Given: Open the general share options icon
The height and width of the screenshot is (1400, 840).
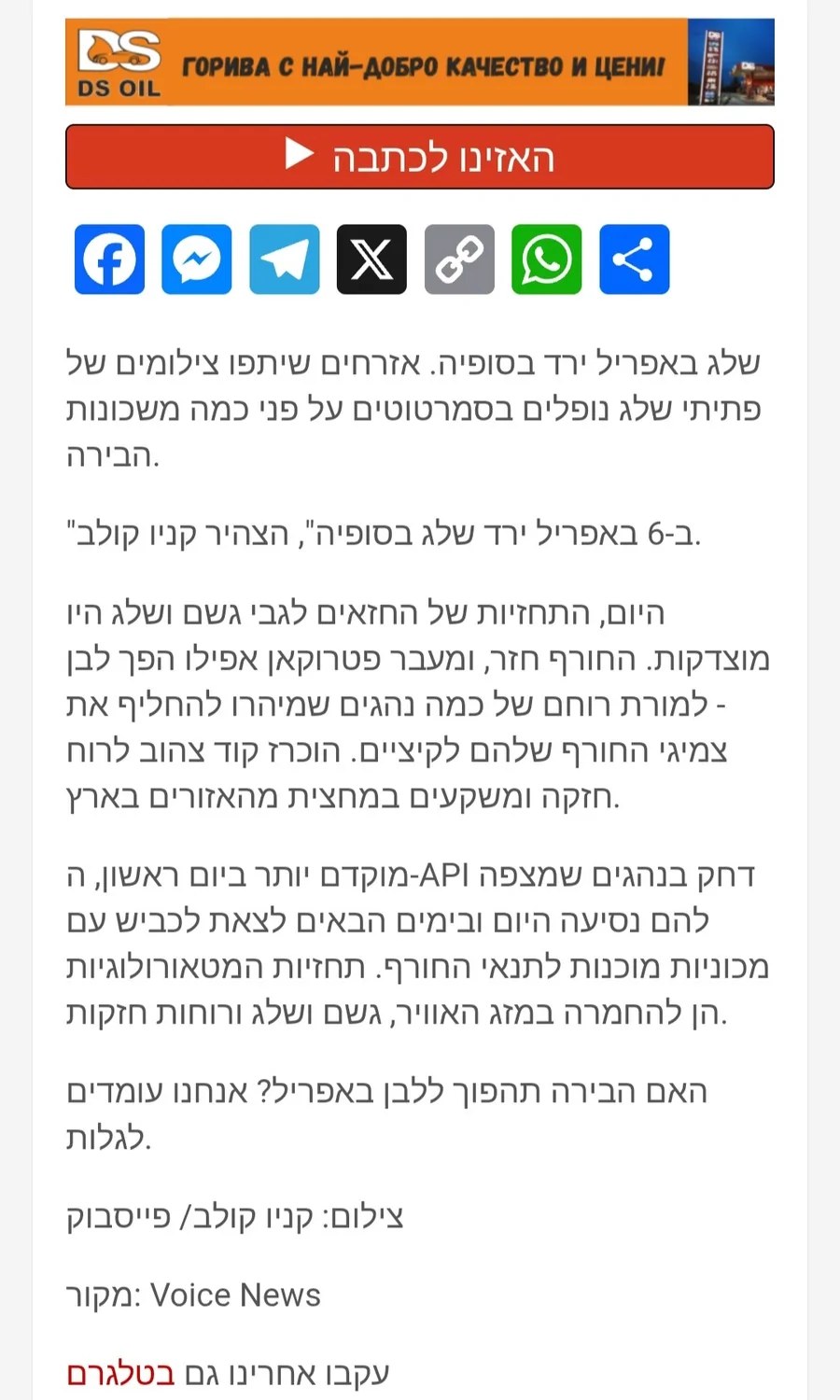Looking at the screenshot, I should pos(635,259).
